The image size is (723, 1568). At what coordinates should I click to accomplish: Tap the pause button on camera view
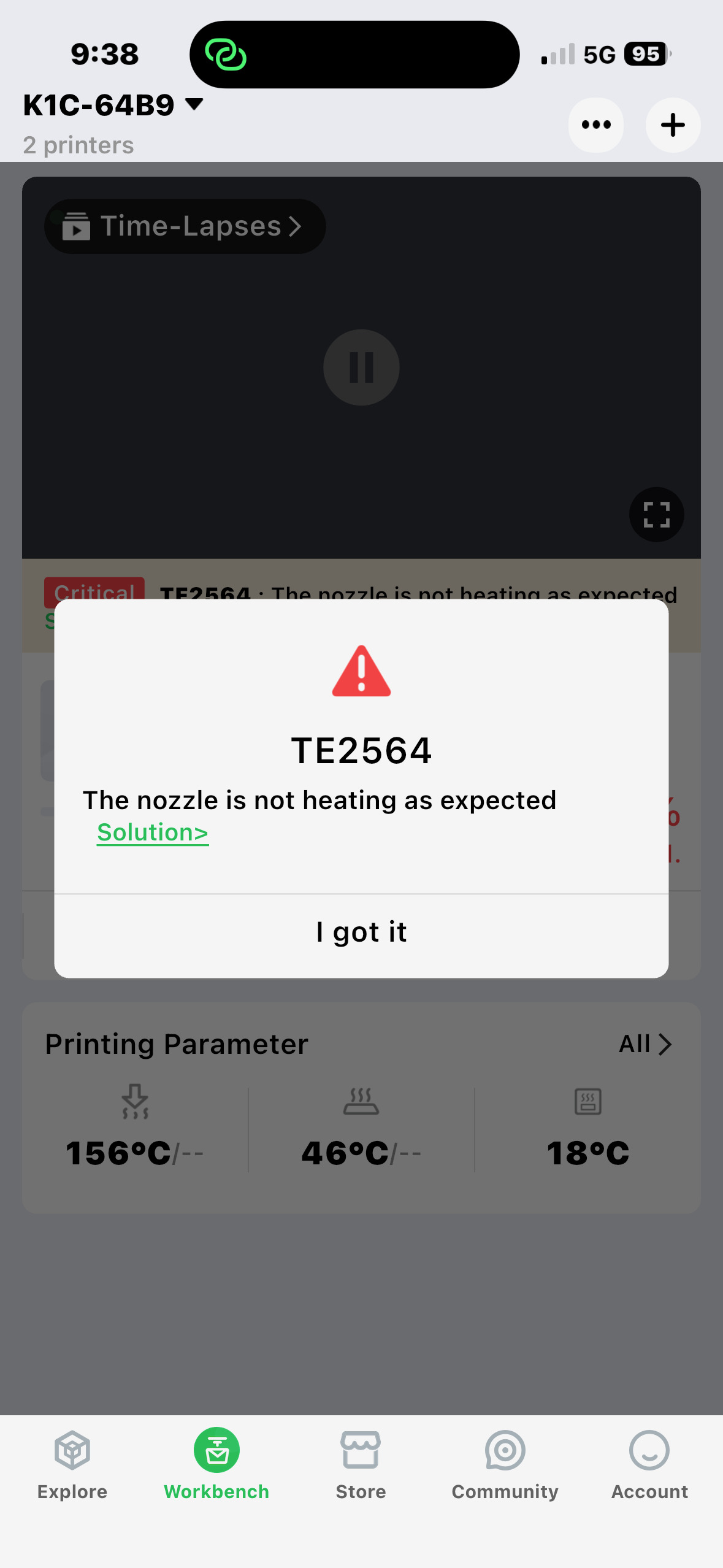point(361,367)
